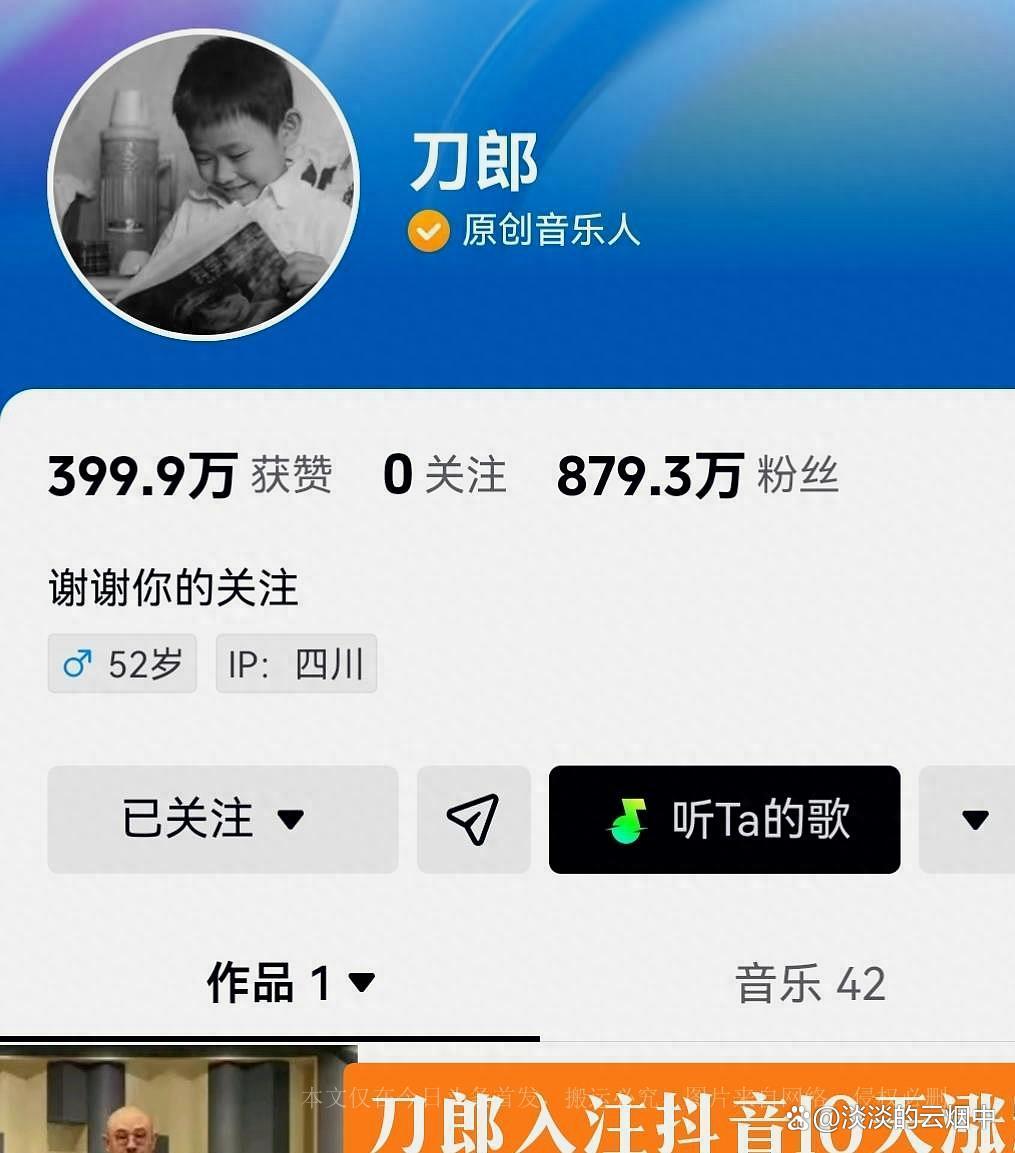This screenshot has height=1153, width=1015.
Task: Expand the dropdown arrow beside 听Ta的歌
Action: [x=973, y=820]
